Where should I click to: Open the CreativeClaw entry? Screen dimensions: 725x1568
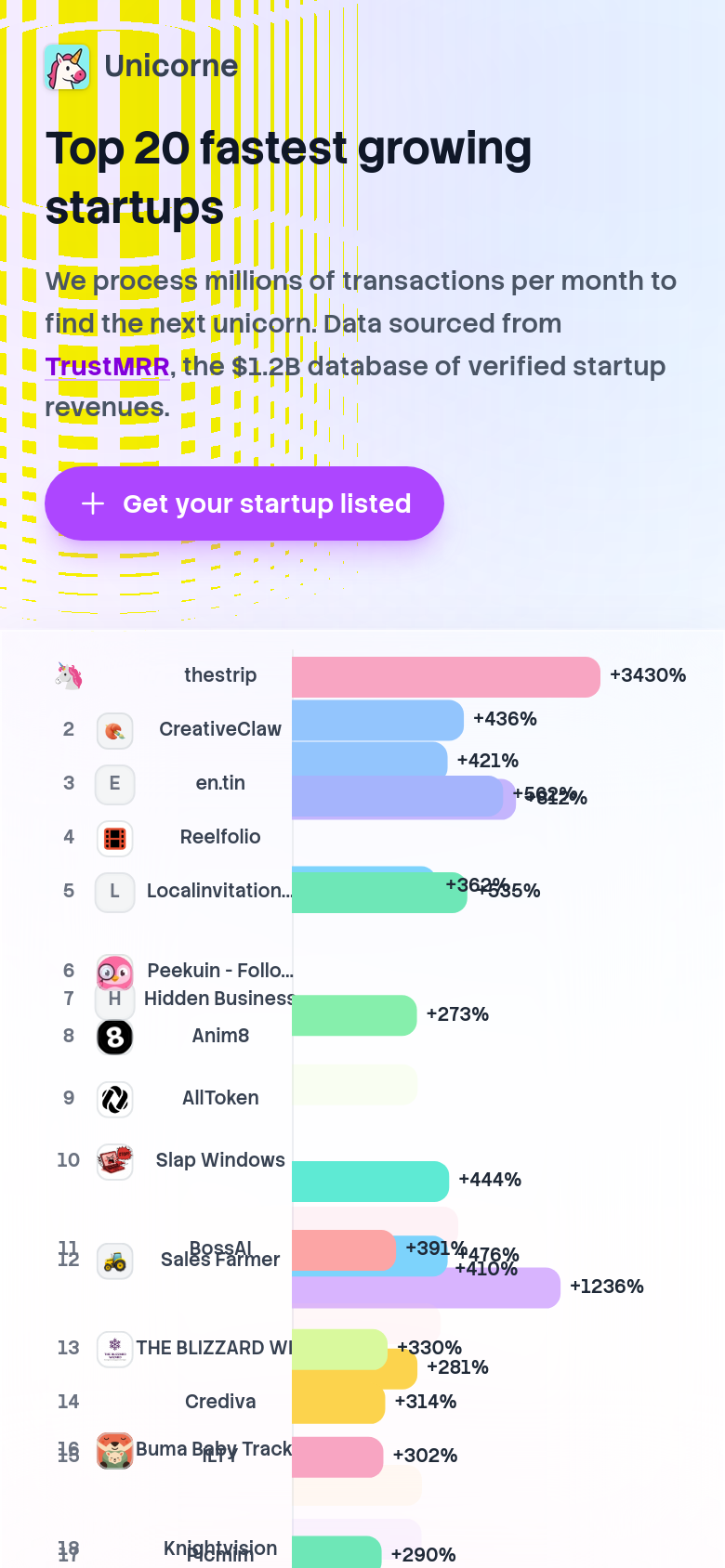220,729
